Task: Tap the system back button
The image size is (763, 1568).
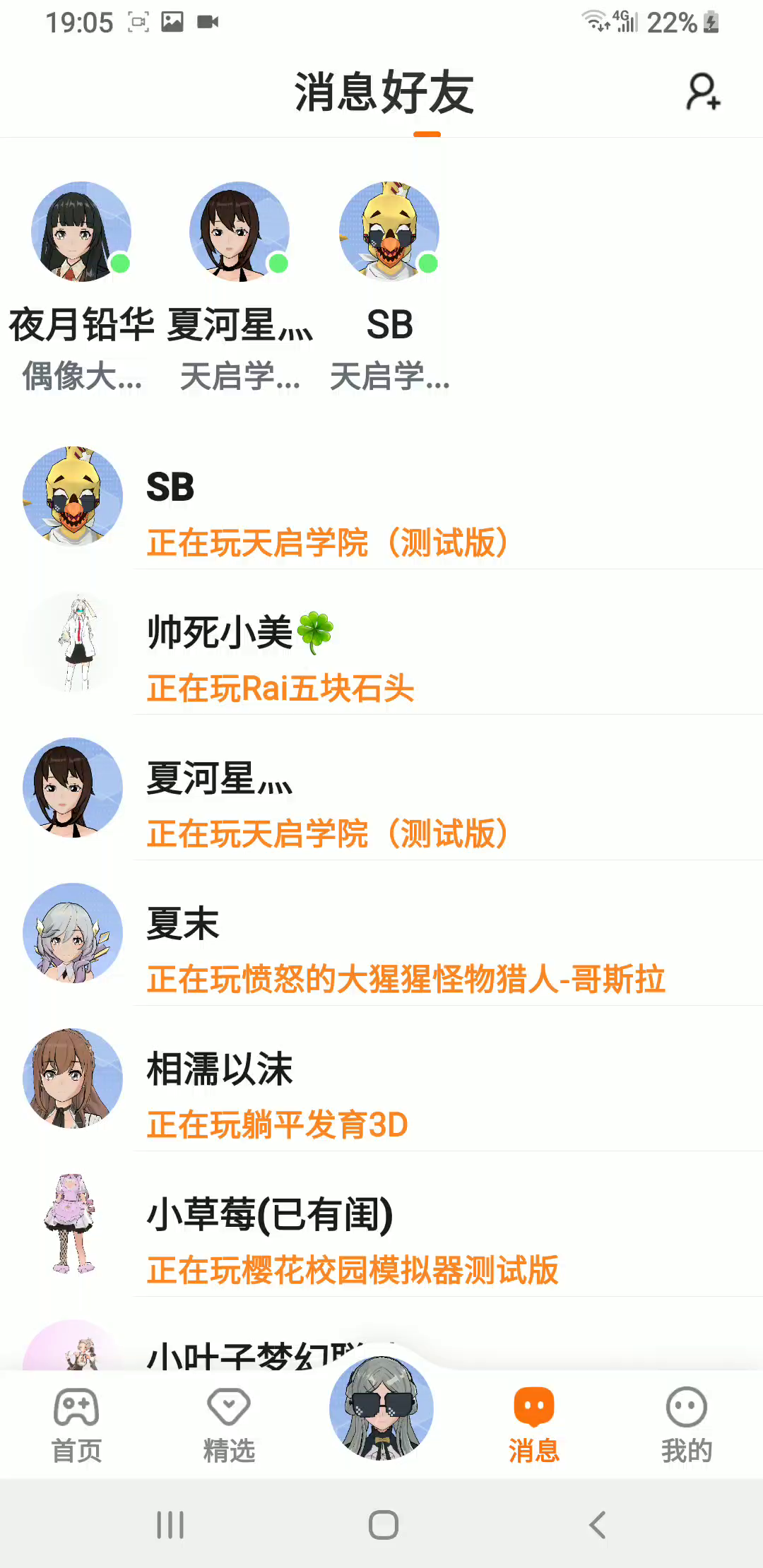Action: pyautogui.click(x=597, y=1525)
